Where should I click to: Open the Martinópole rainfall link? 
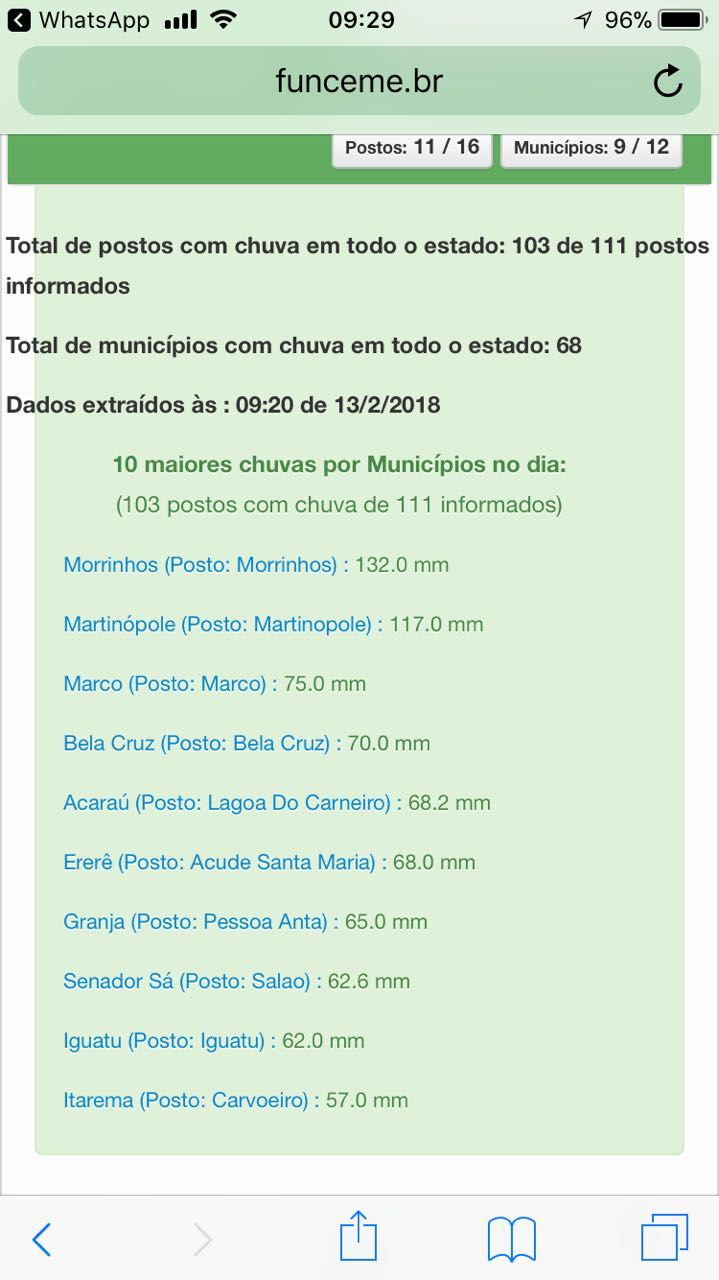click(217, 625)
